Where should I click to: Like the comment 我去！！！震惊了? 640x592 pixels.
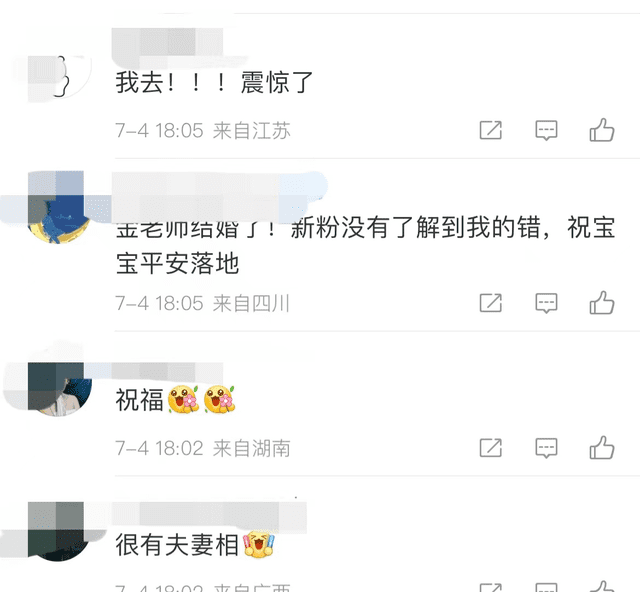tap(602, 130)
